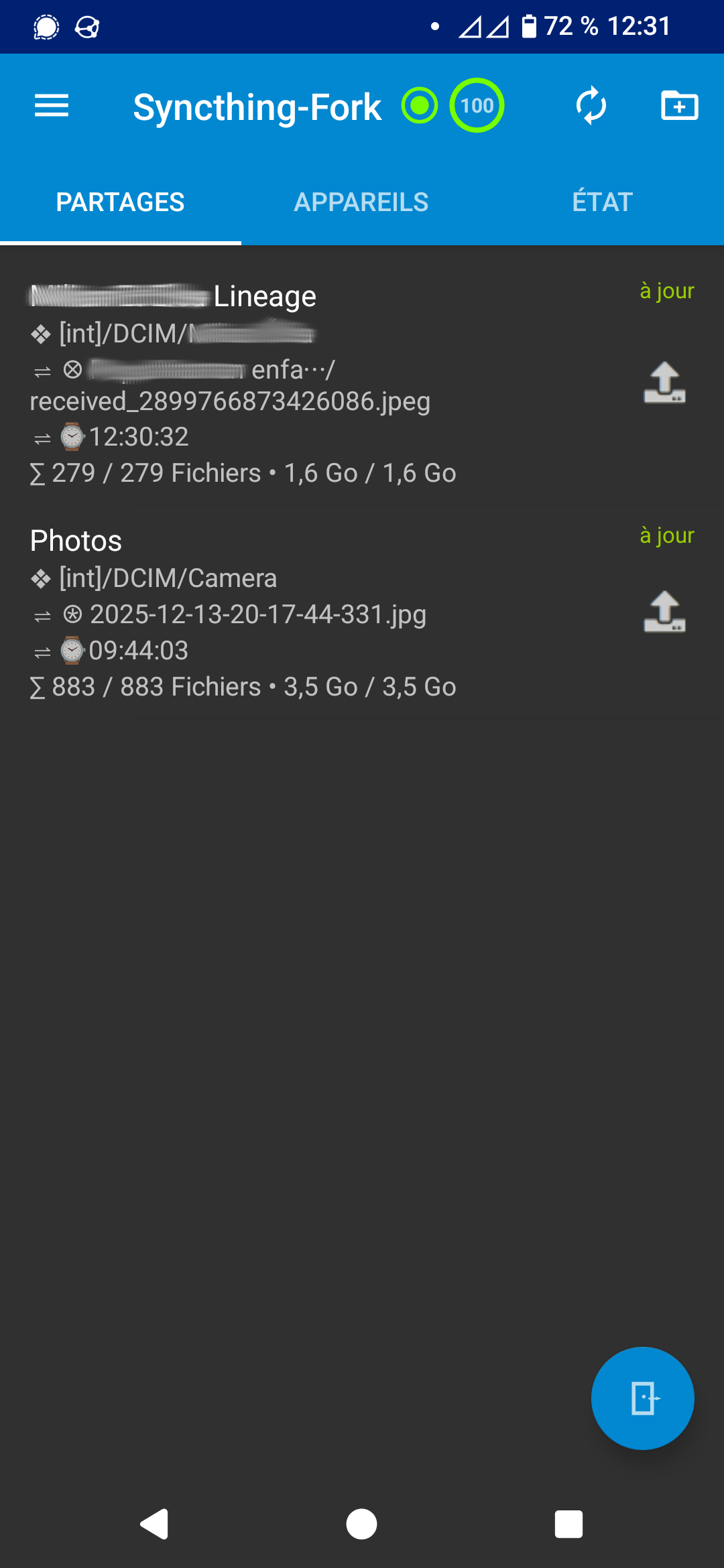Switch to the Appareils tab
Viewport: 724px width, 1568px height.
point(361,202)
